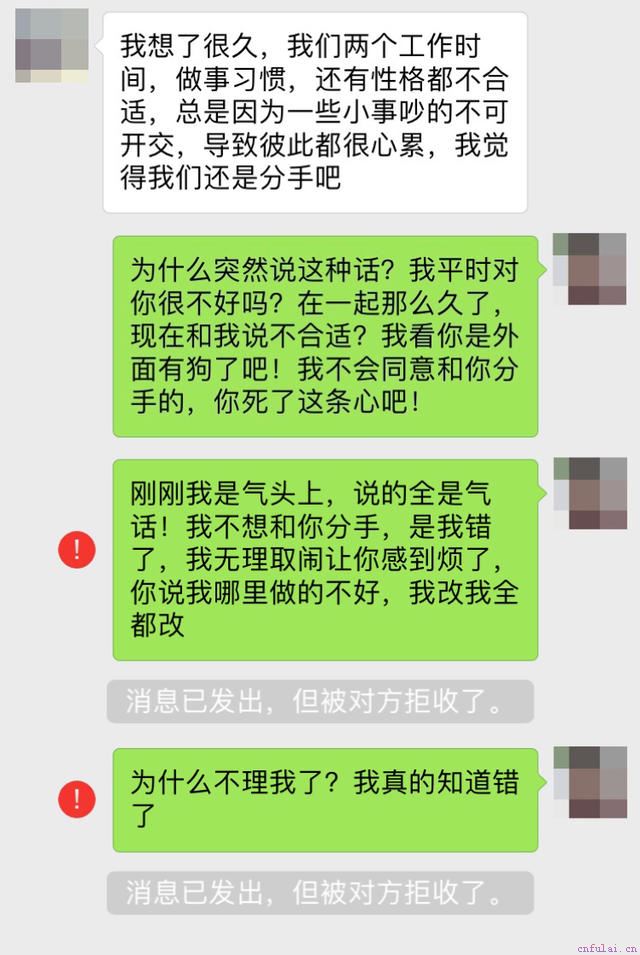Open own avatar beside 为什么突然说这种话 message

pyautogui.click(x=589, y=269)
